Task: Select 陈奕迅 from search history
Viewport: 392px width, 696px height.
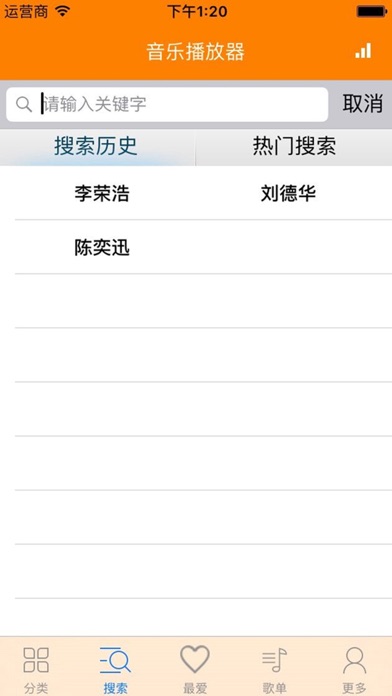Action: 102,248
